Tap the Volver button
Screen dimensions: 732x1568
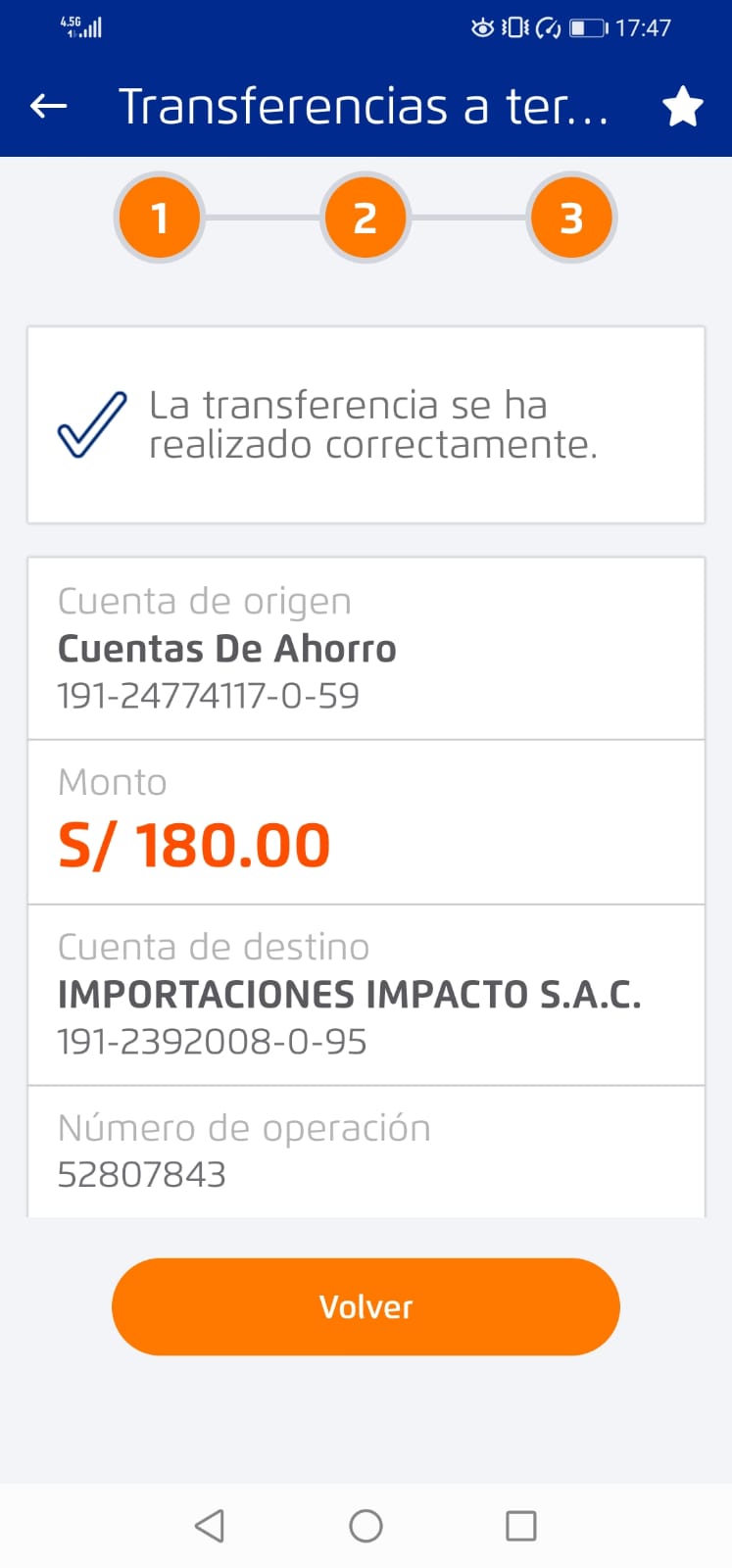(x=366, y=1306)
